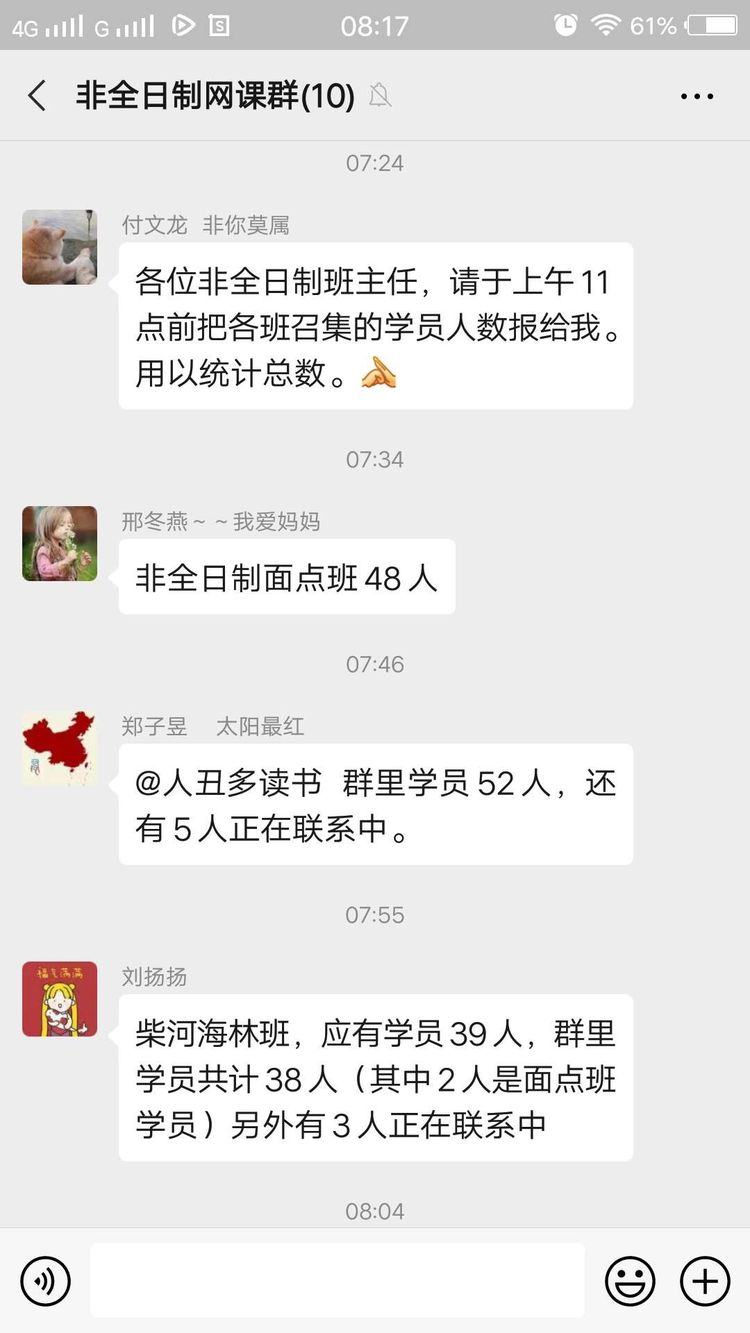Switch to voice message input
The height and width of the screenshot is (1333, 750).
click(x=46, y=1281)
